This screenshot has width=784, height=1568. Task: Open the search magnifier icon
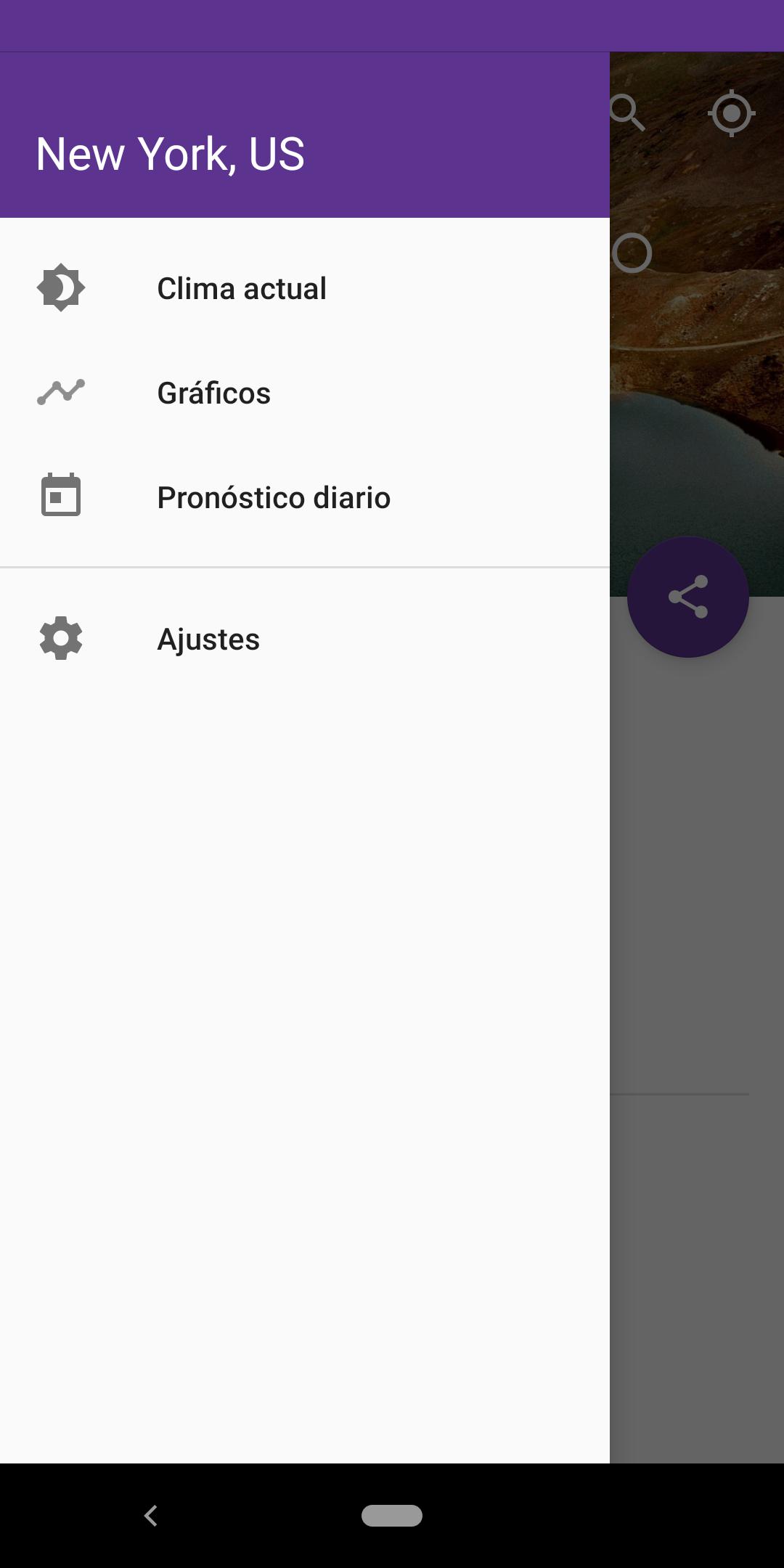[627, 113]
